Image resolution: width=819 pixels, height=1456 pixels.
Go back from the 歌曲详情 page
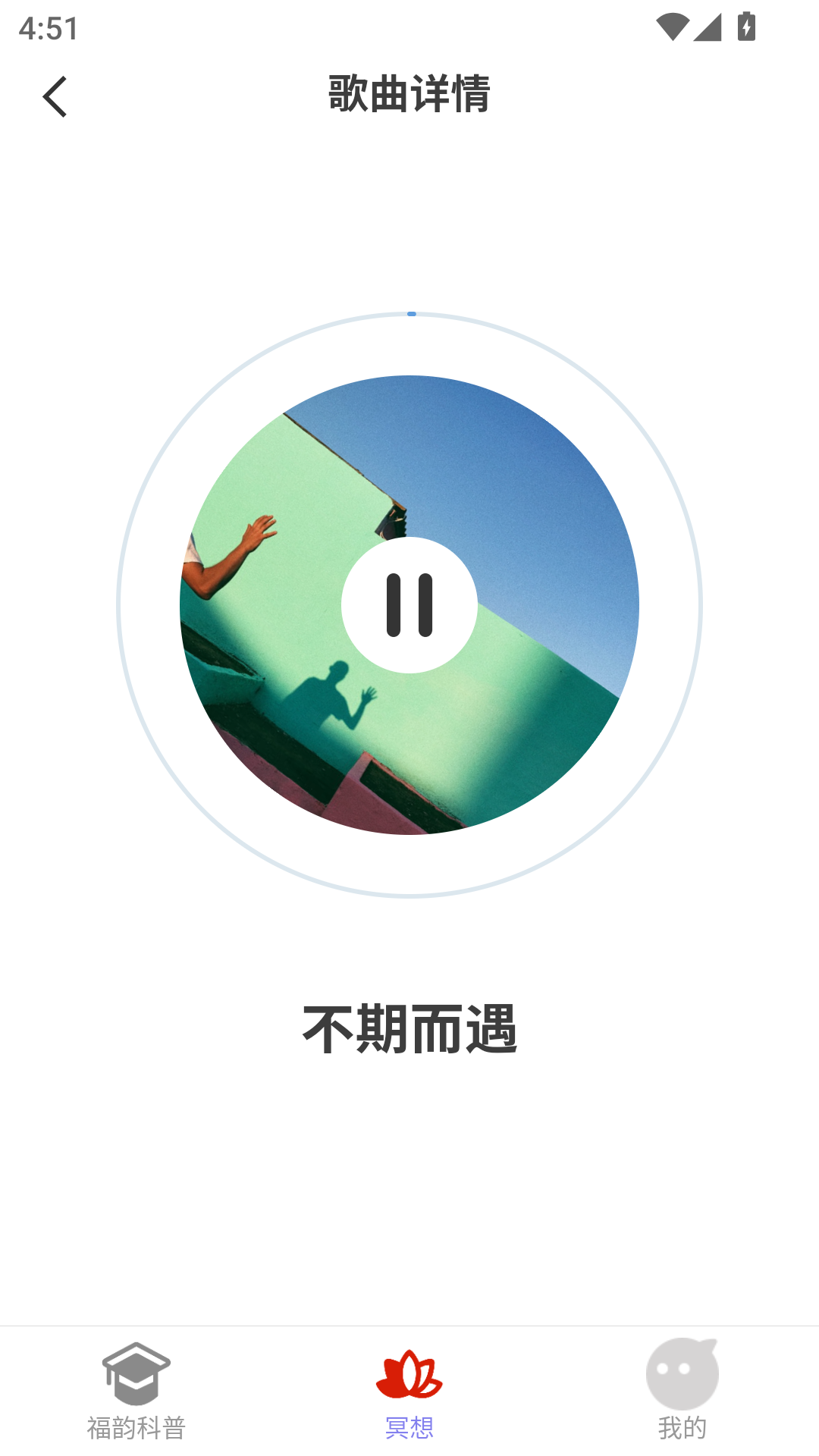55,96
